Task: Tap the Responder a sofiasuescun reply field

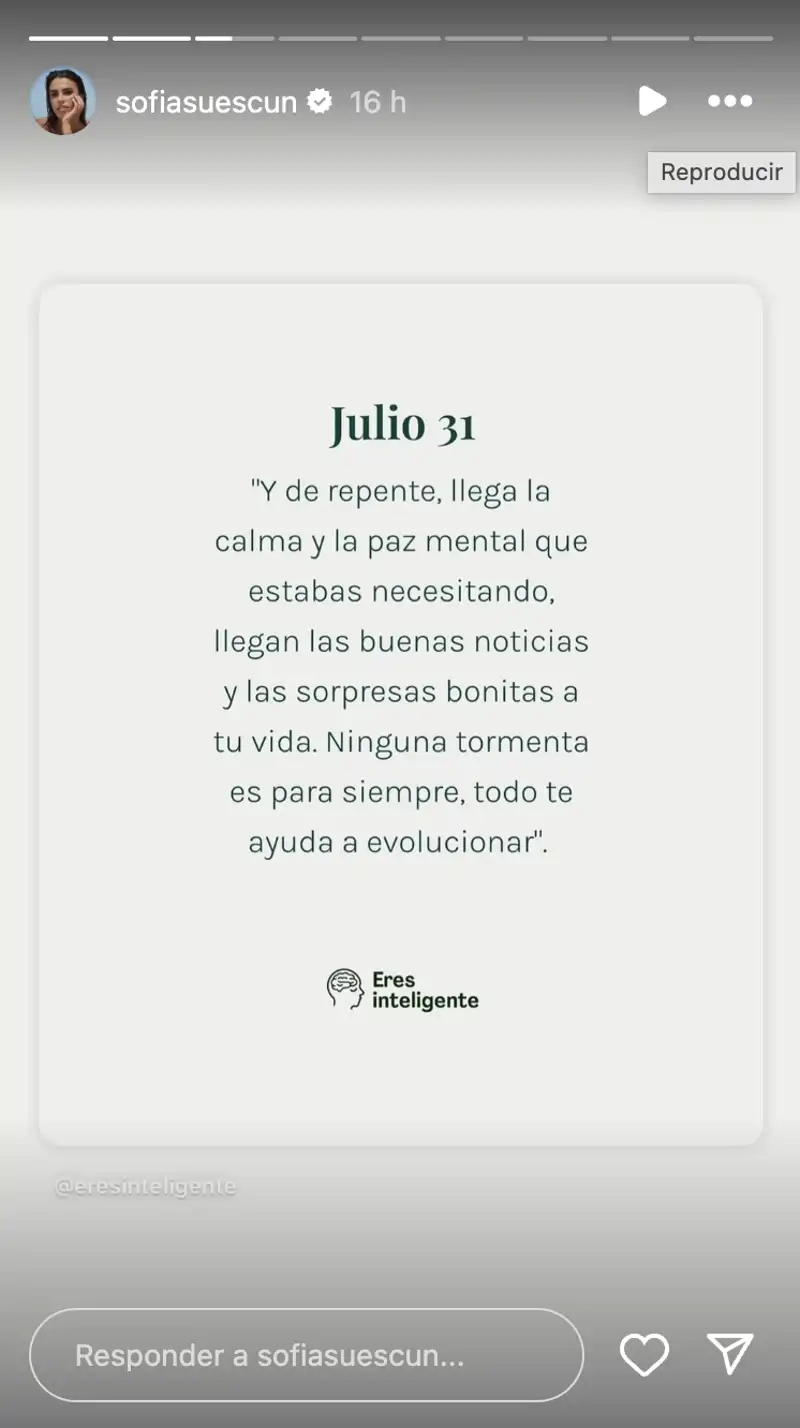Action: (306, 1355)
